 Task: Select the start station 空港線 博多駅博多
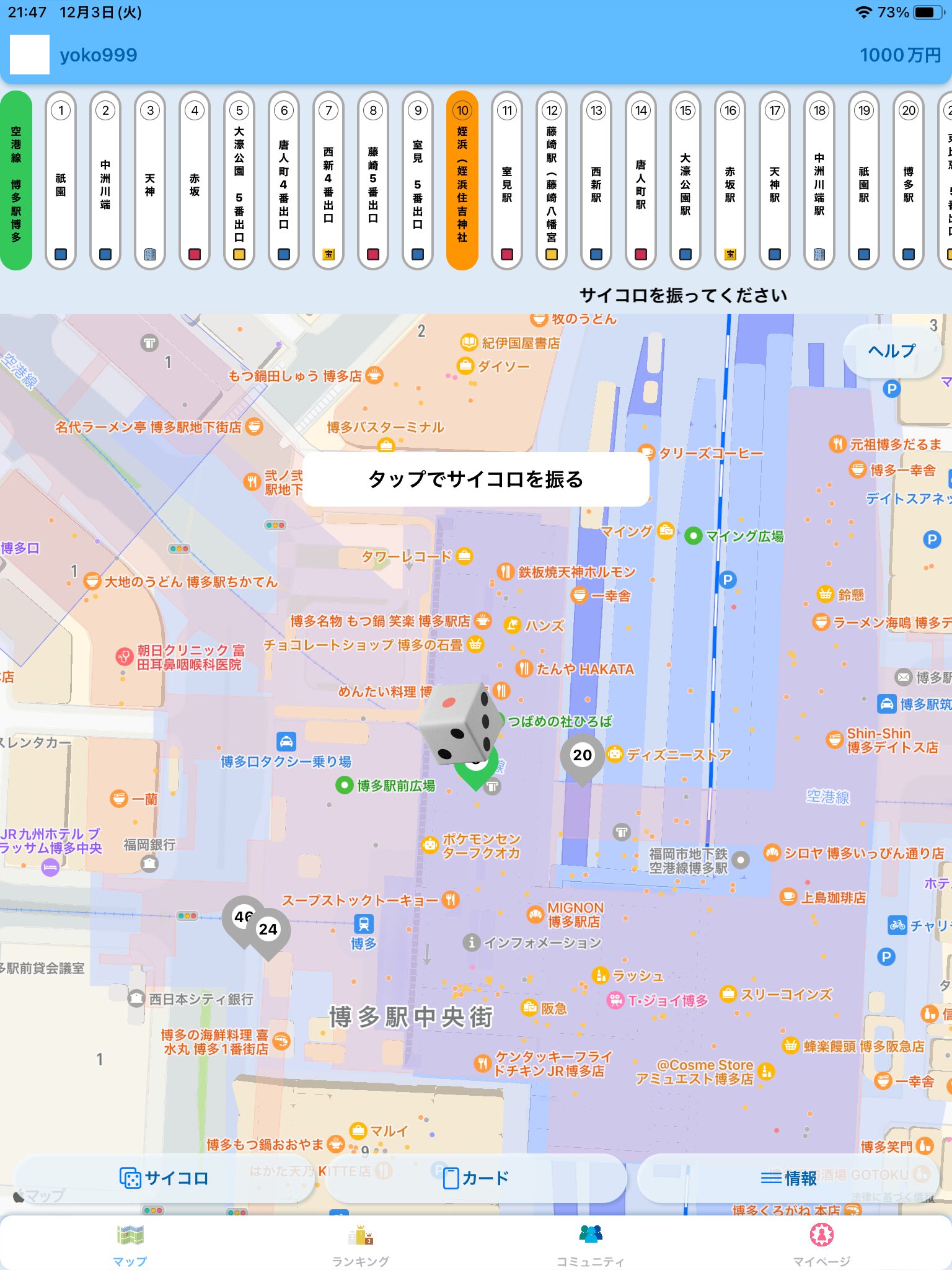[16, 180]
